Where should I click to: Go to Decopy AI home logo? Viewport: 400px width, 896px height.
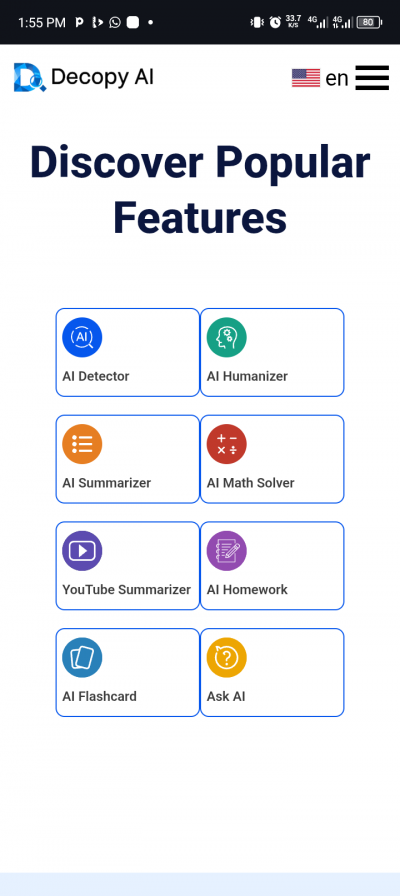coord(84,77)
